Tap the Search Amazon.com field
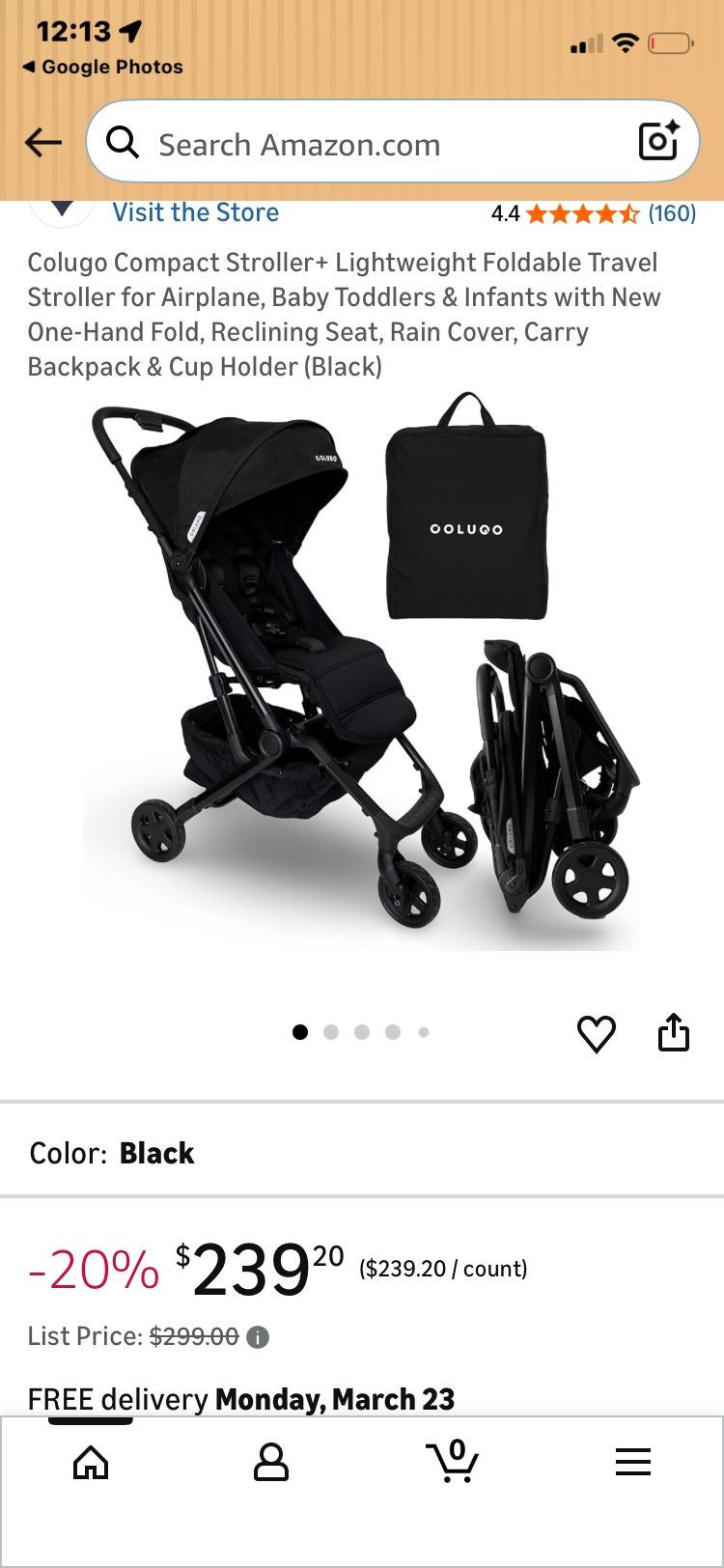Screen dimensions: 724x1568 point(367,145)
